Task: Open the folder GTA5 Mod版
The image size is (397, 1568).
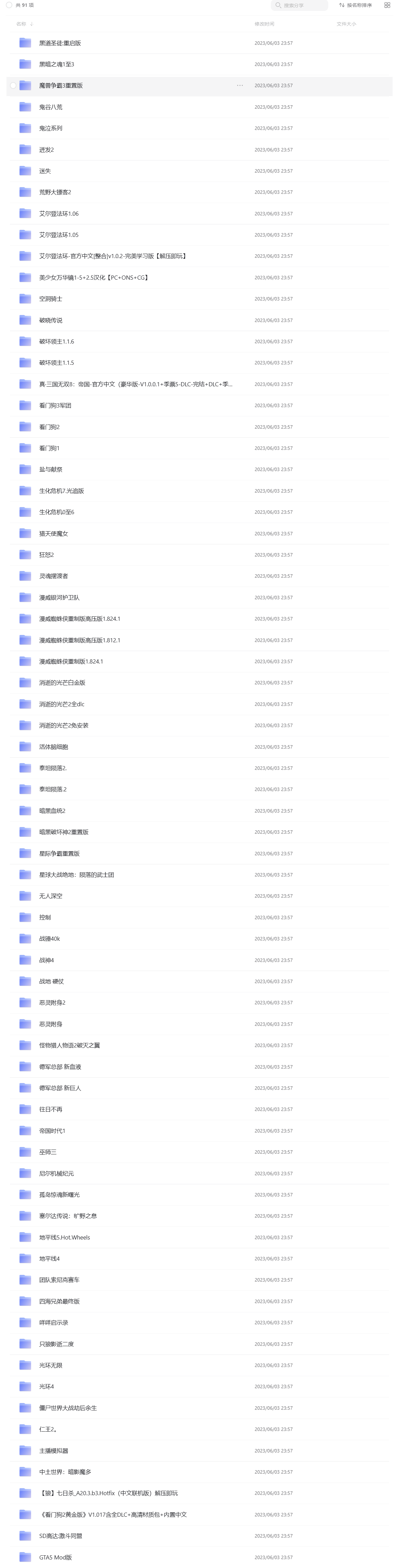Action: (x=55, y=1557)
